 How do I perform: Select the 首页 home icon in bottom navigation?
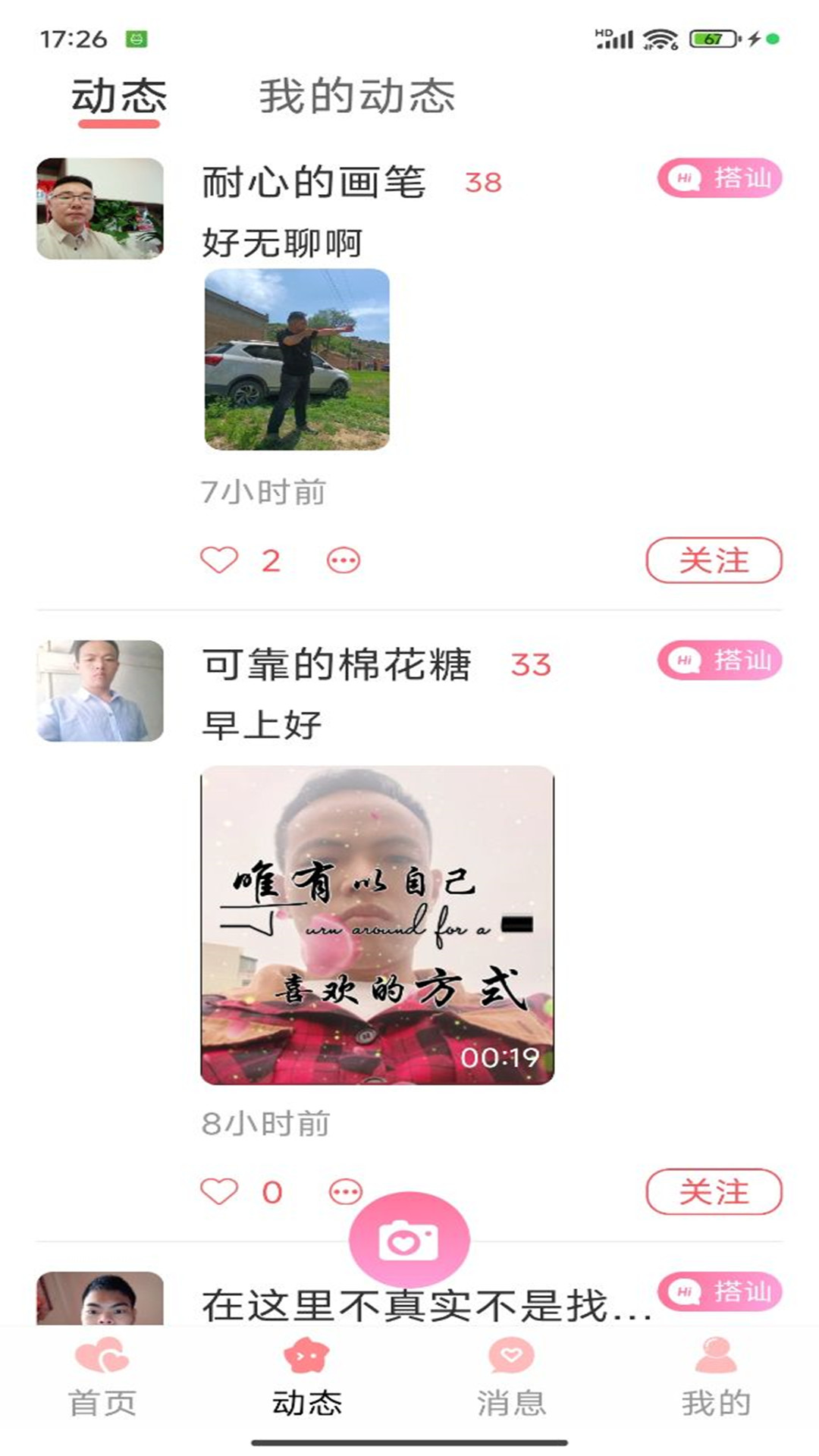point(102,1365)
